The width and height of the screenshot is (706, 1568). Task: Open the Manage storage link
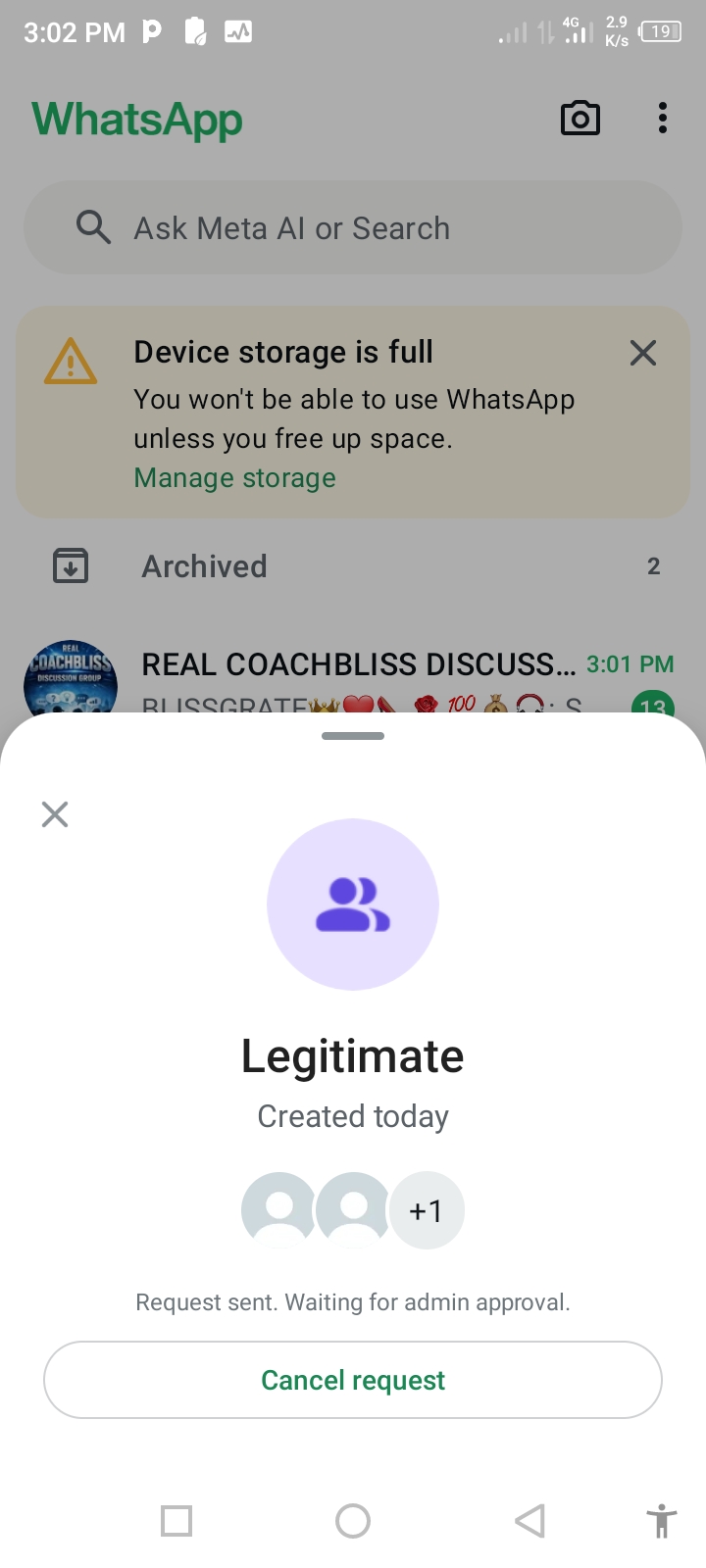coord(234,478)
